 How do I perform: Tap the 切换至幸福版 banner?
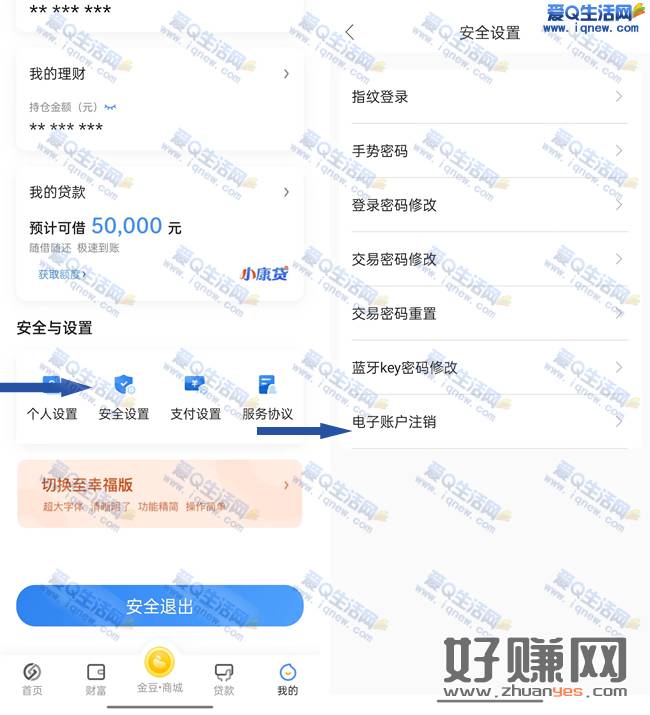pos(159,494)
